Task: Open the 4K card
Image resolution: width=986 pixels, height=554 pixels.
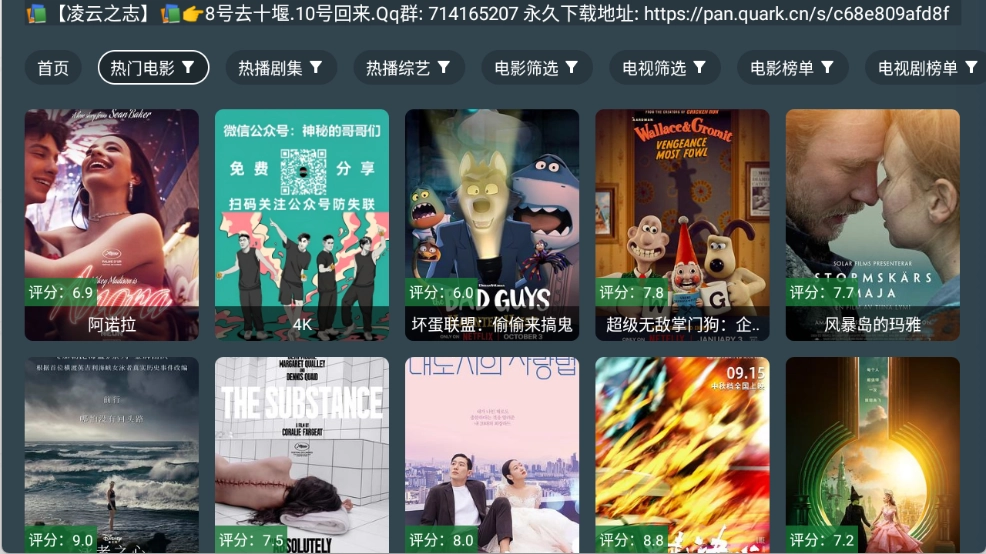Action: (x=302, y=225)
